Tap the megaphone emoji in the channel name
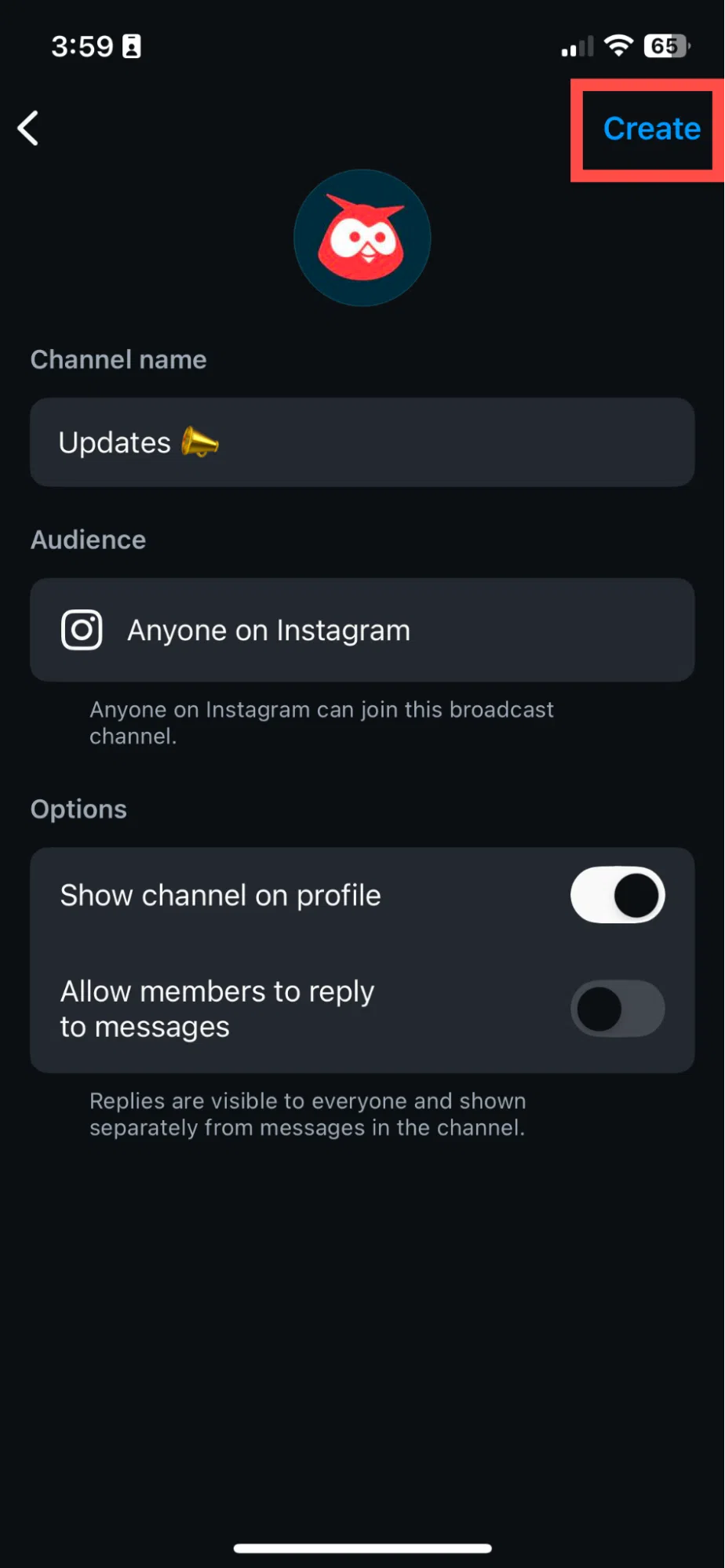 pyautogui.click(x=199, y=442)
